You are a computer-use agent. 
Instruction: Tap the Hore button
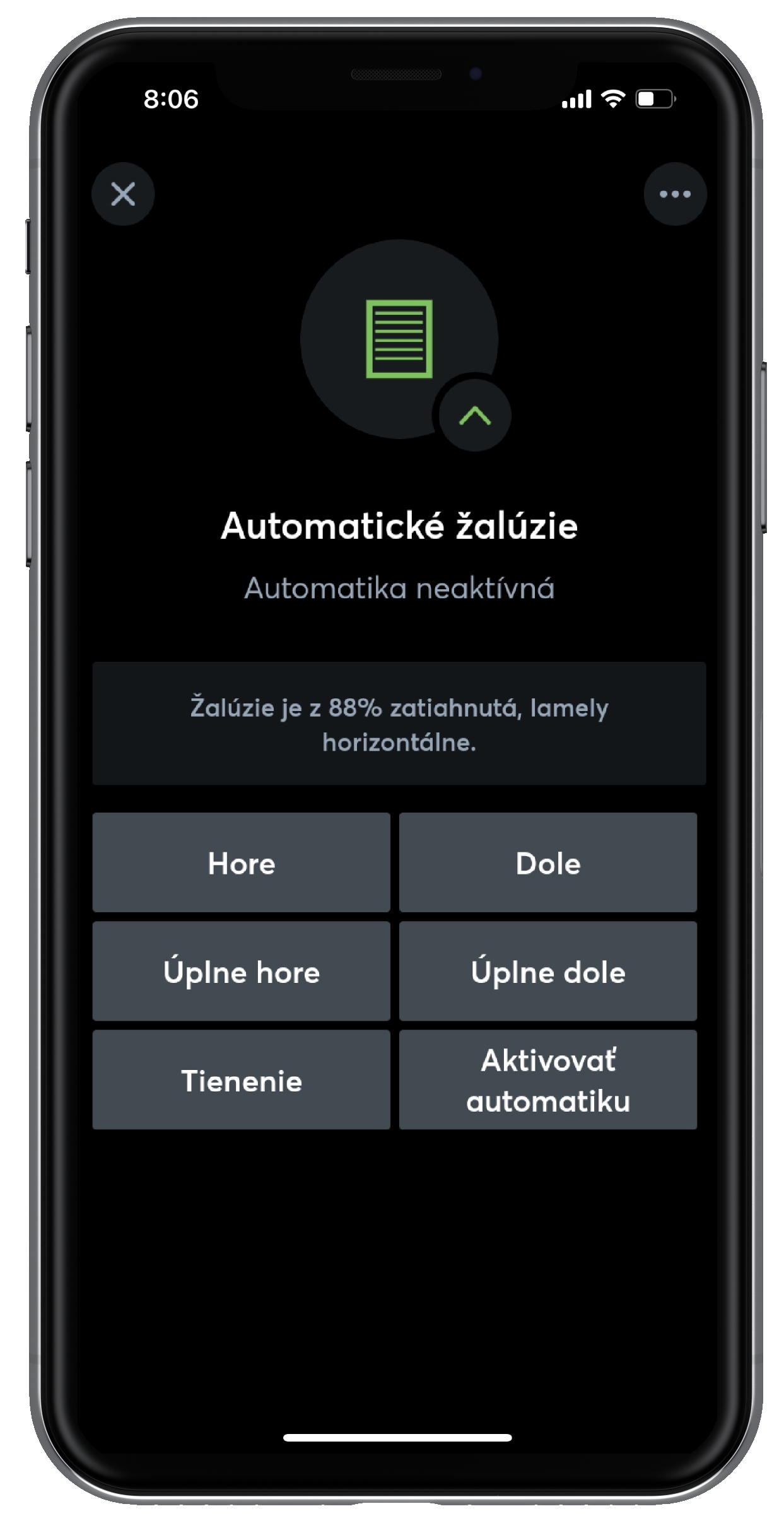[241, 862]
